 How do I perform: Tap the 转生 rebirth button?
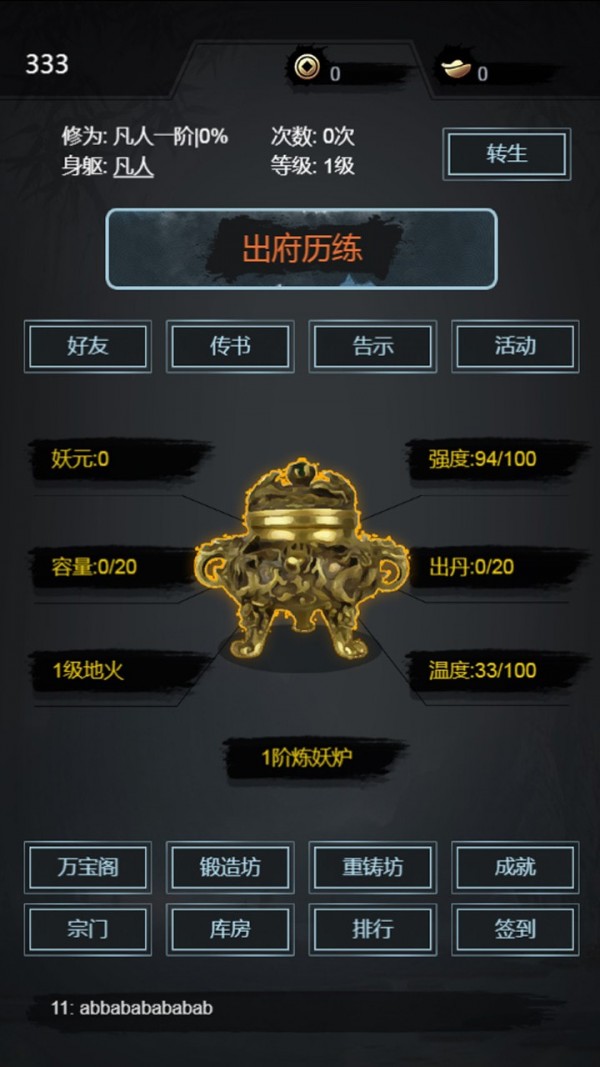[x=507, y=155]
